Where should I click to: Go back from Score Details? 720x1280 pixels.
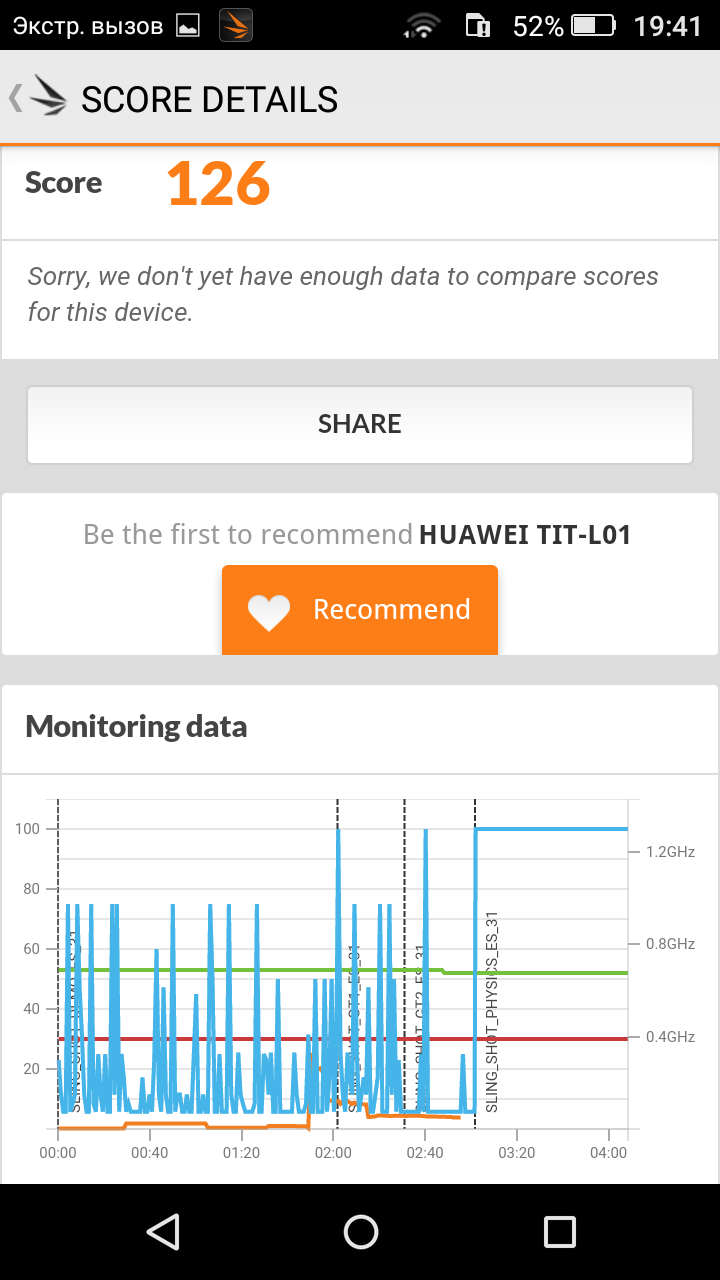(38, 98)
